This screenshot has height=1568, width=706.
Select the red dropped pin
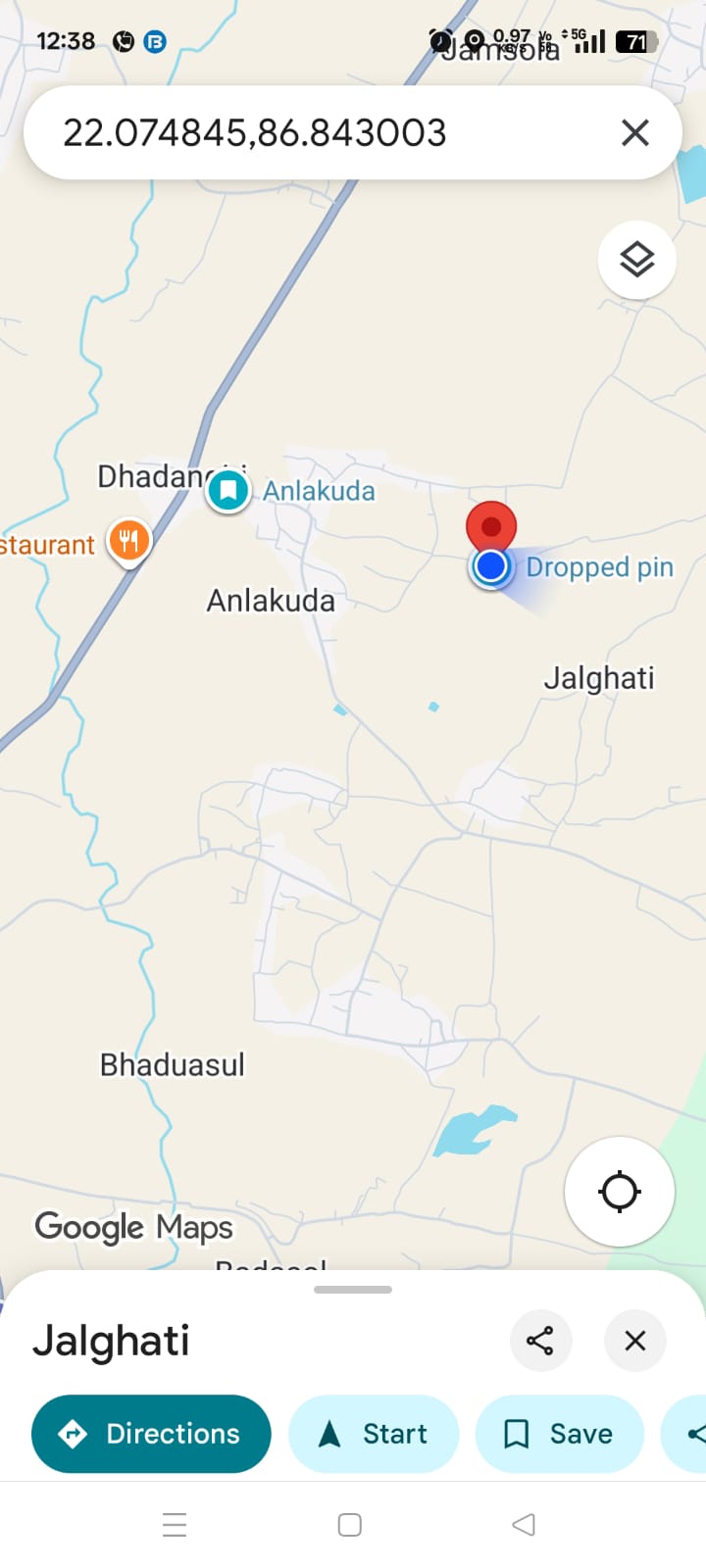(x=491, y=526)
